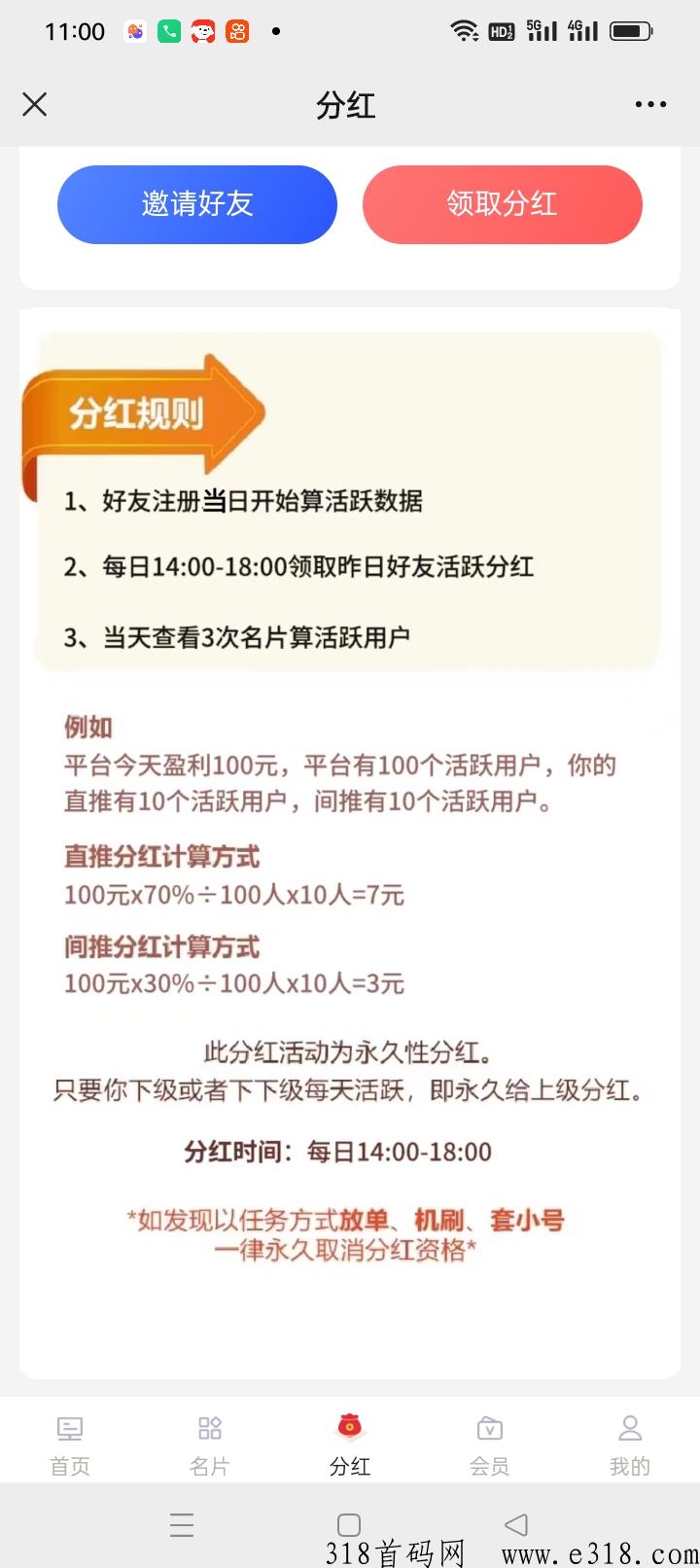Image resolution: width=700 pixels, height=1568 pixels.
Task: Switch to the 名片 tab
Action: (x=210, y=1443)
